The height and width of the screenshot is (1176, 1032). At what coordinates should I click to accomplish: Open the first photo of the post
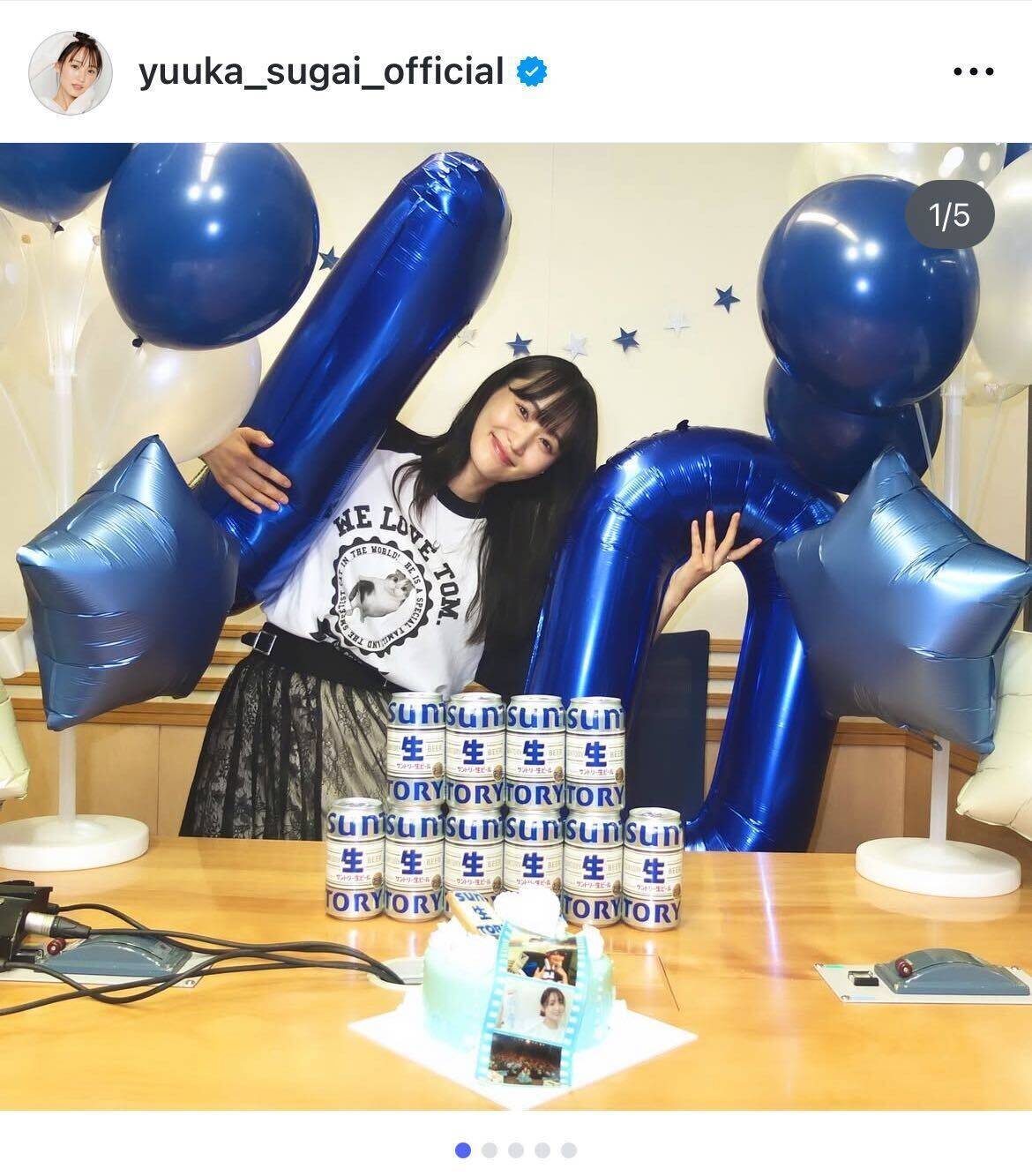click(x=516, y=626)
